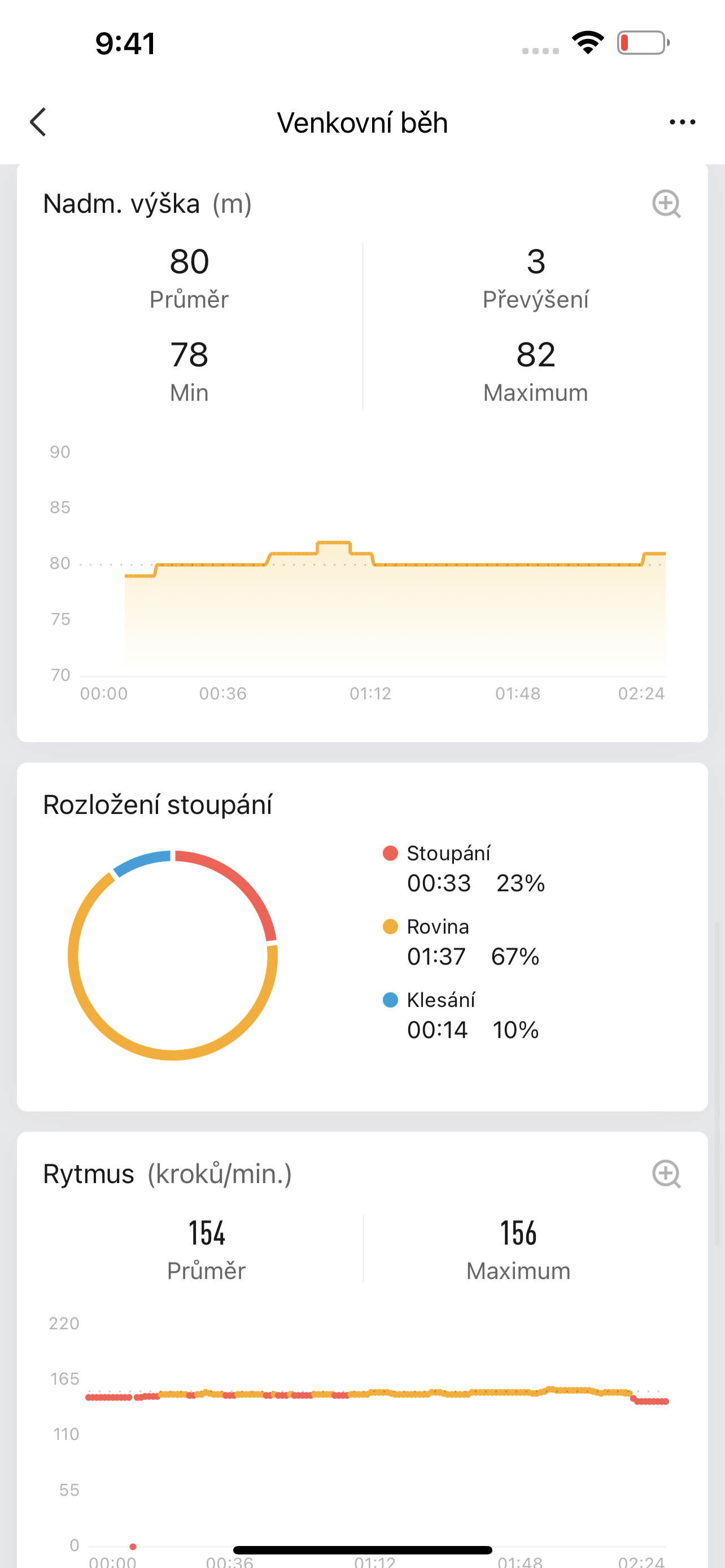Open the Rytmus chart zoom magnifier

[666, 1173]
